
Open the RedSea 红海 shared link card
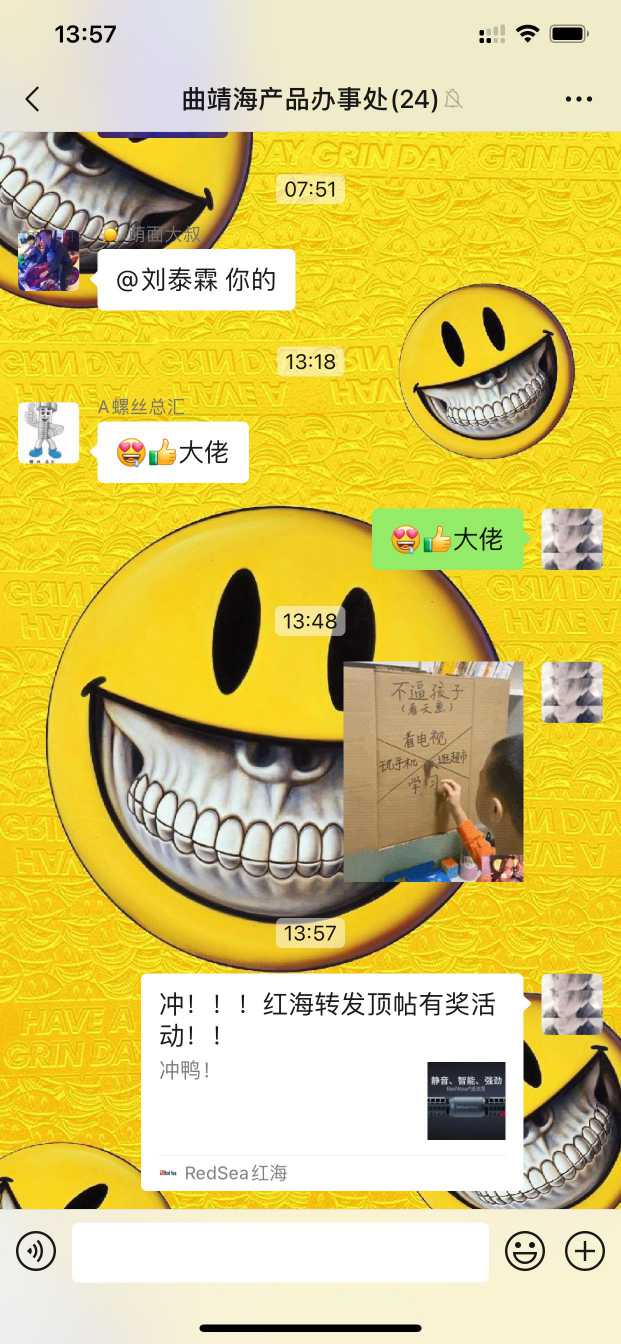click(x=331, y=1082)
